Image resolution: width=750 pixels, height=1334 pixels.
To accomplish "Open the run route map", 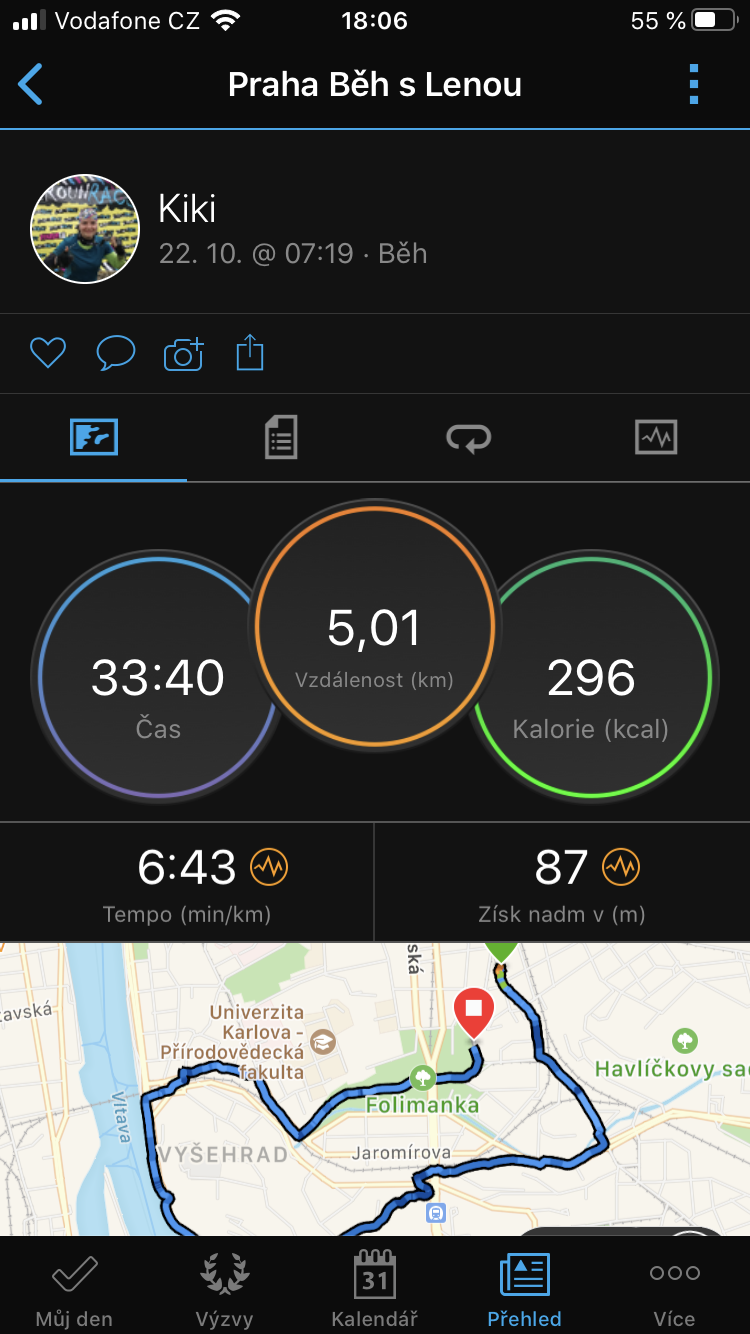I will (x=375, y=1089).
